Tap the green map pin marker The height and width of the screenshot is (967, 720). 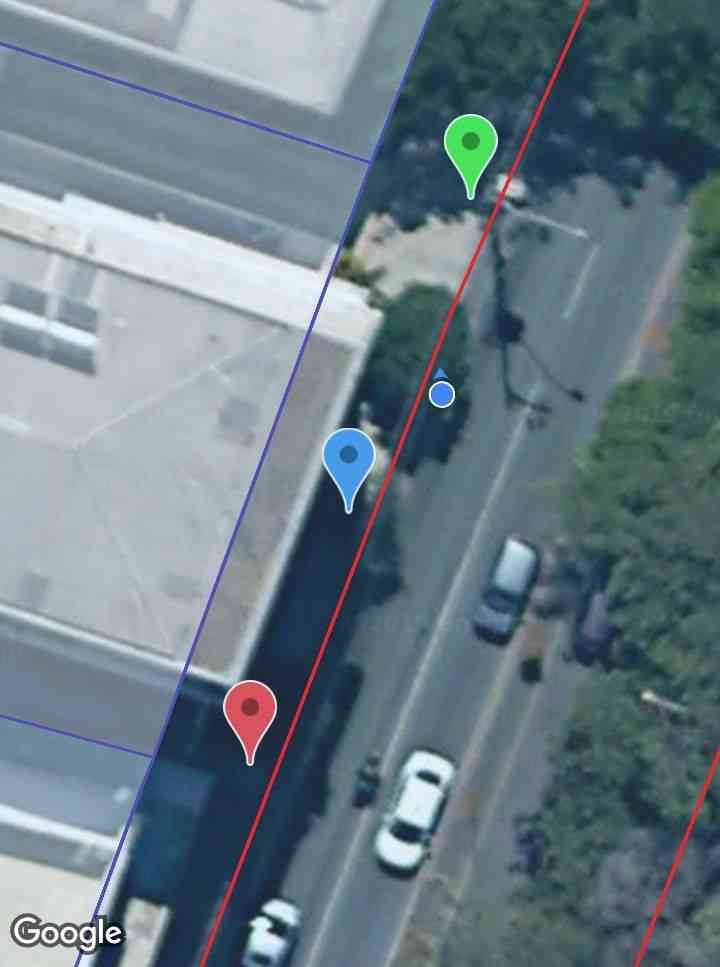(x=471, y=148)
